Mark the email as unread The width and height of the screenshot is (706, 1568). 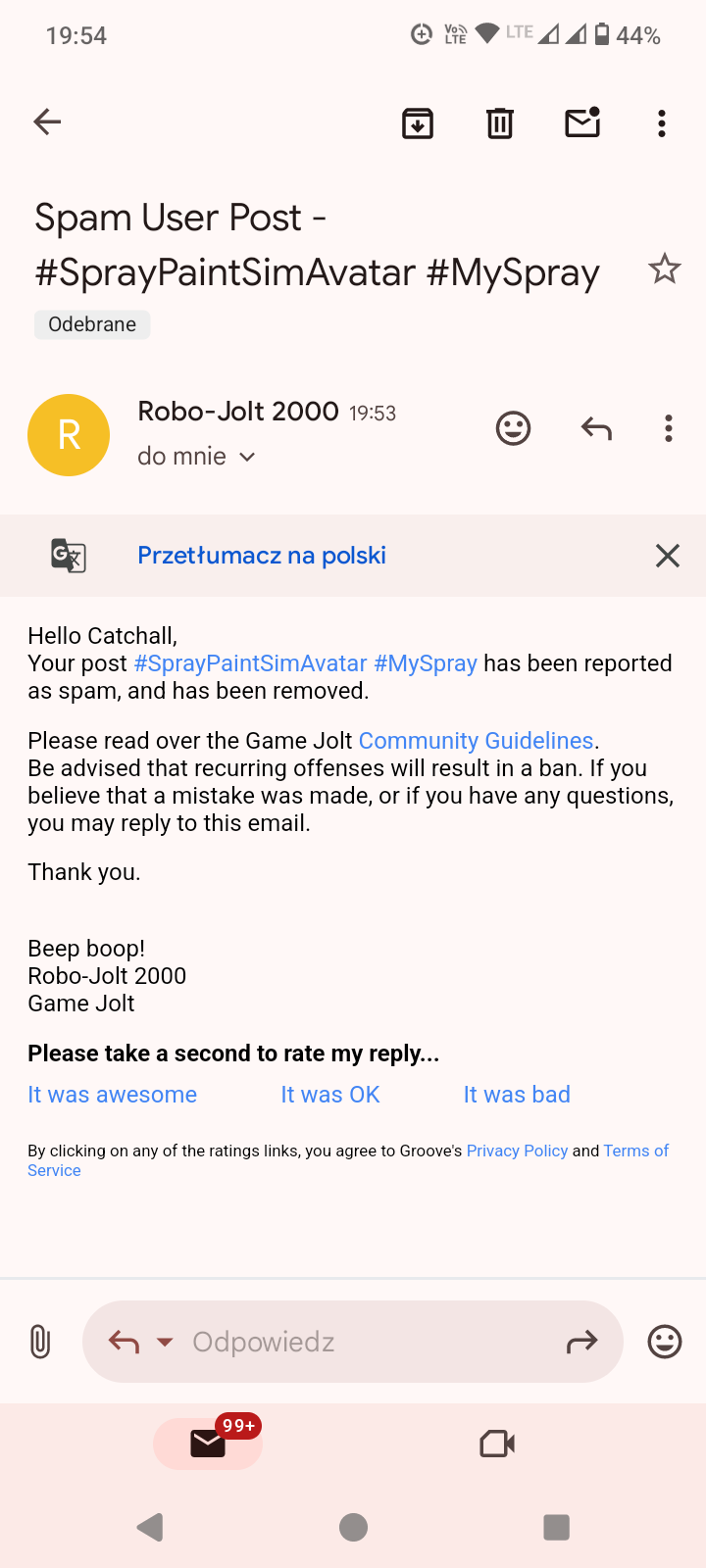pyautogui.click(x=582, y=122)
